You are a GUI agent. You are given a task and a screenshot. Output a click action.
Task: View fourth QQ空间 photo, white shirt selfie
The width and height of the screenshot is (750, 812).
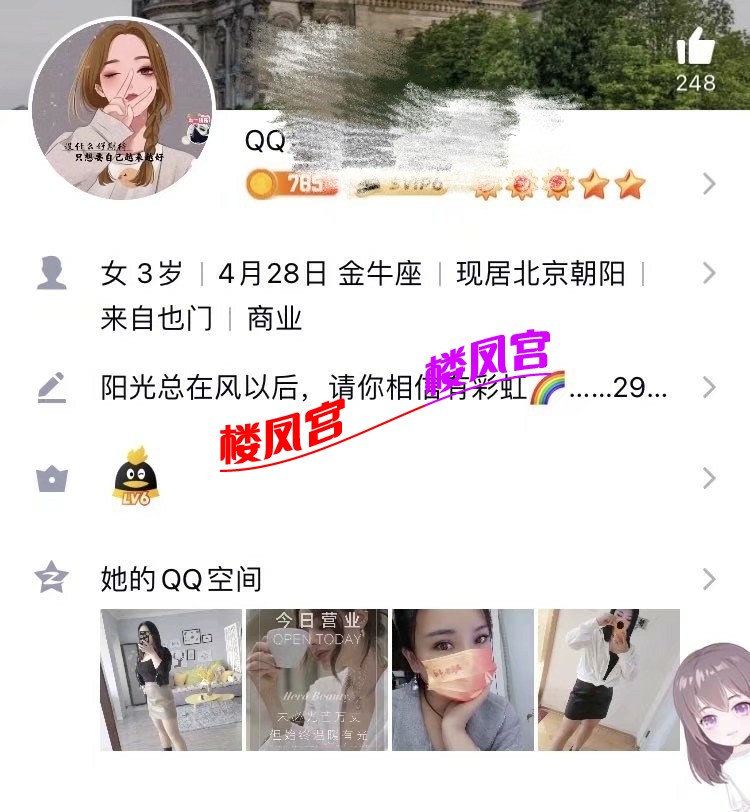(608, 680)
